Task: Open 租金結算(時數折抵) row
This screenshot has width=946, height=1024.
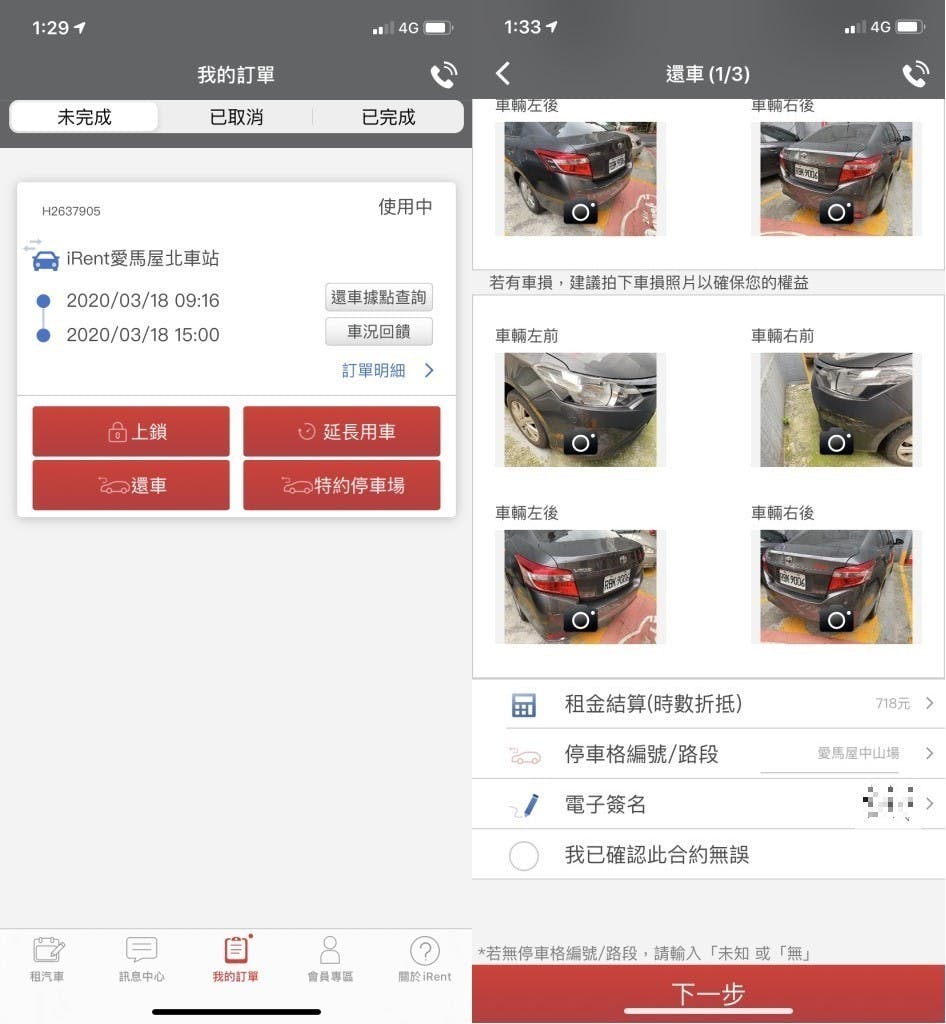Action: [708, 704]
